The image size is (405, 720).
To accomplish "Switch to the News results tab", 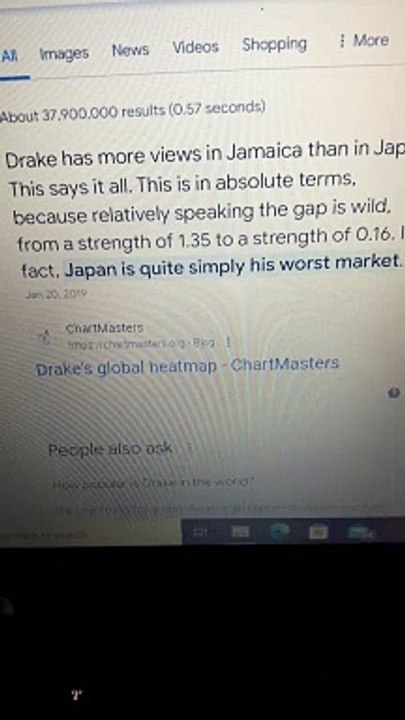I will pyautogui.click(x=130, y=50).
